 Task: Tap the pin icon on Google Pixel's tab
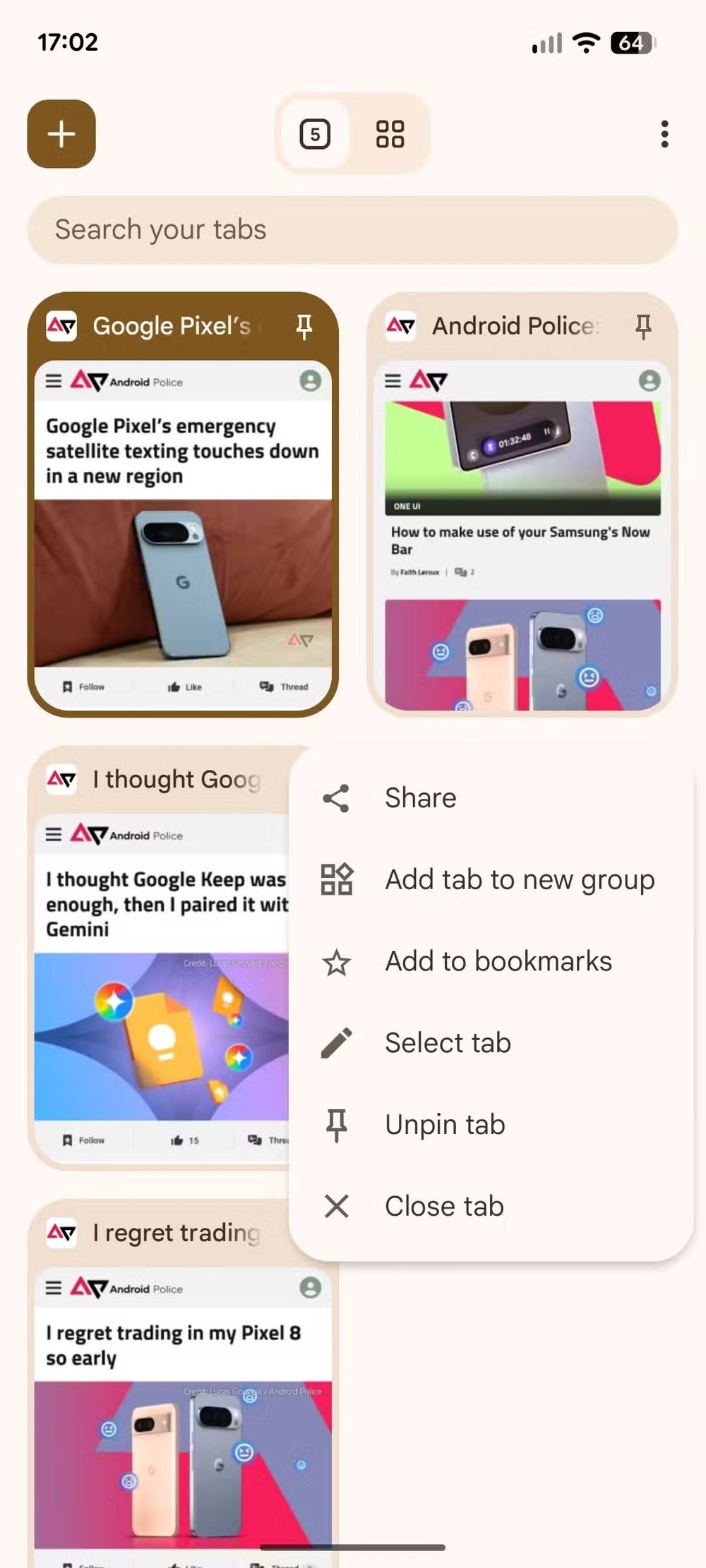[x=304, y=327]
